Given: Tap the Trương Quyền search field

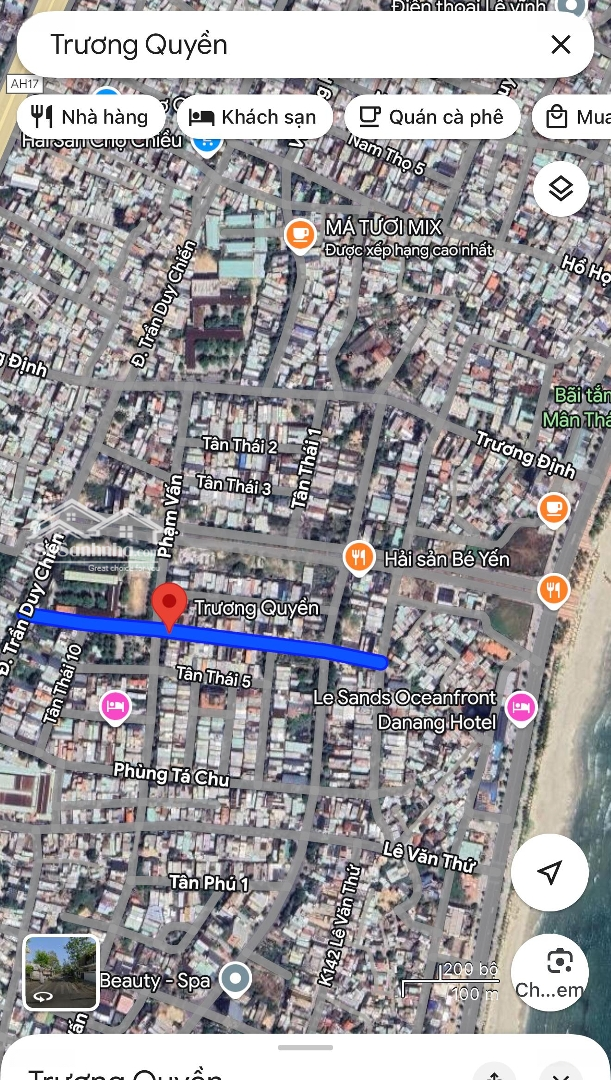Looking at the screenshot, I should [280, 44].
